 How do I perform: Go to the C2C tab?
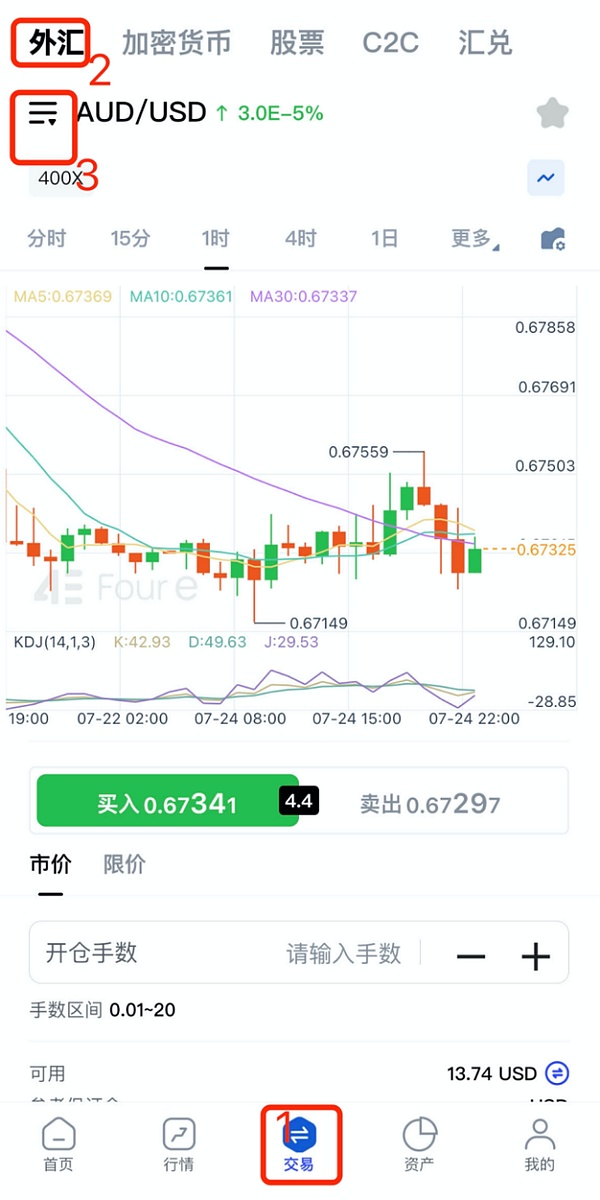390,43
